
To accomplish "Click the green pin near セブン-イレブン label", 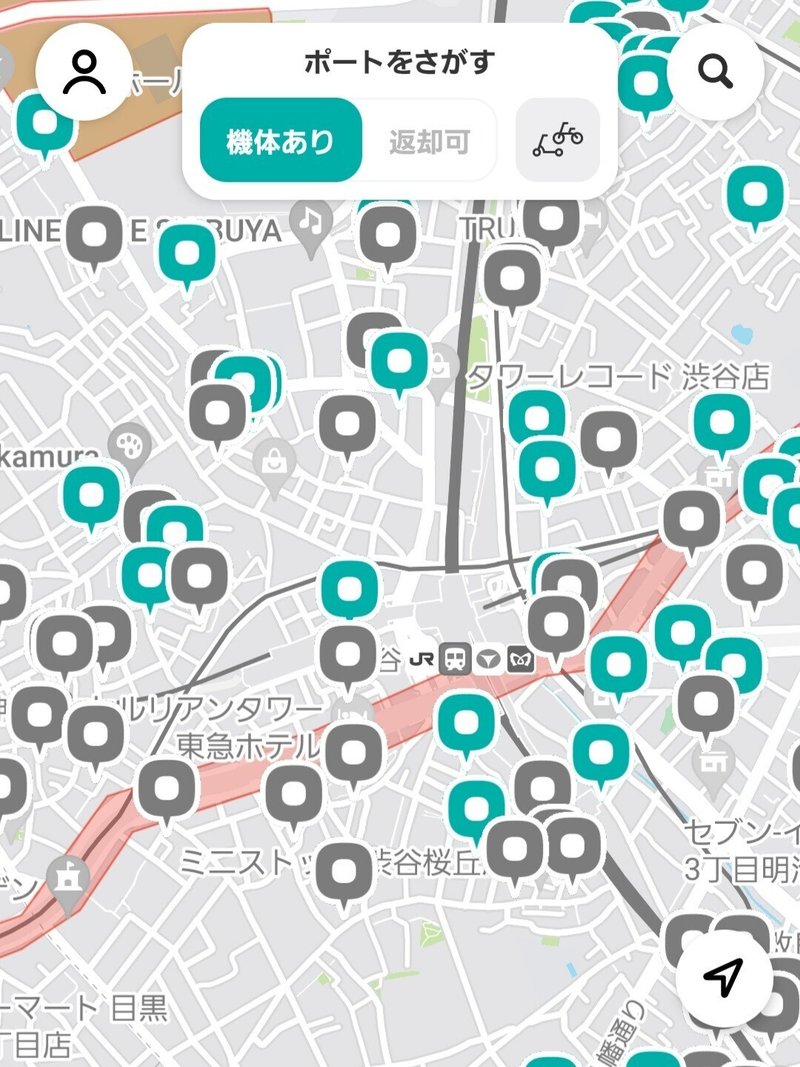I will (x=600, y=749).
